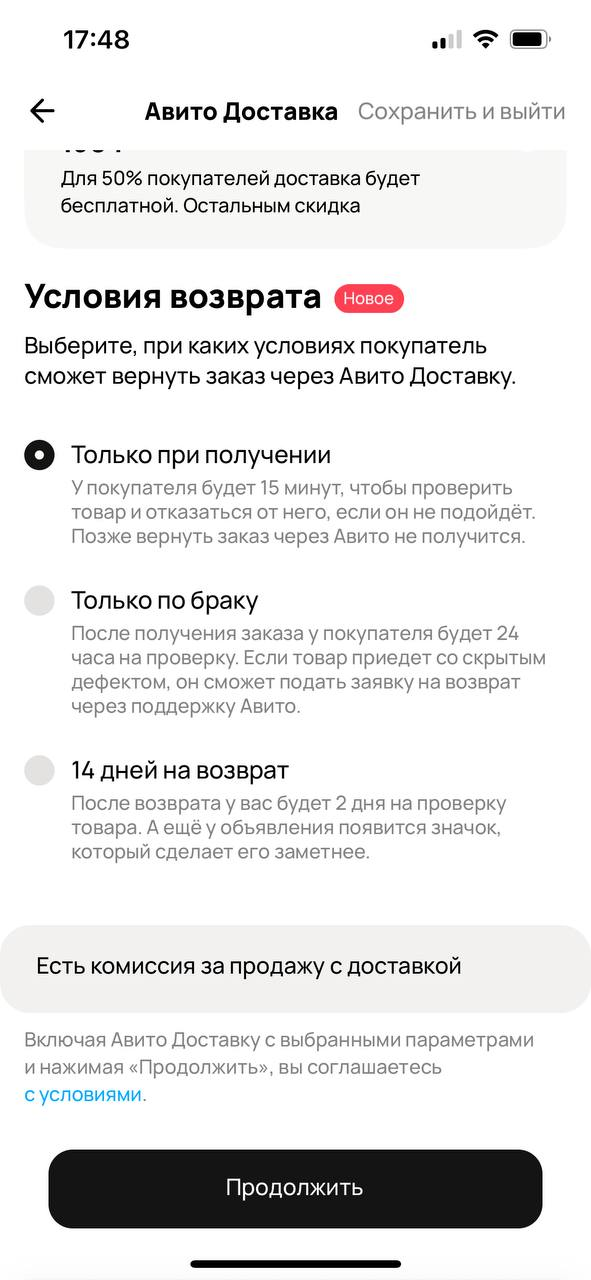This screenshot has width=591, height=1280.
Task: Tap the Продолжить button
Action: pos(295,1188)
